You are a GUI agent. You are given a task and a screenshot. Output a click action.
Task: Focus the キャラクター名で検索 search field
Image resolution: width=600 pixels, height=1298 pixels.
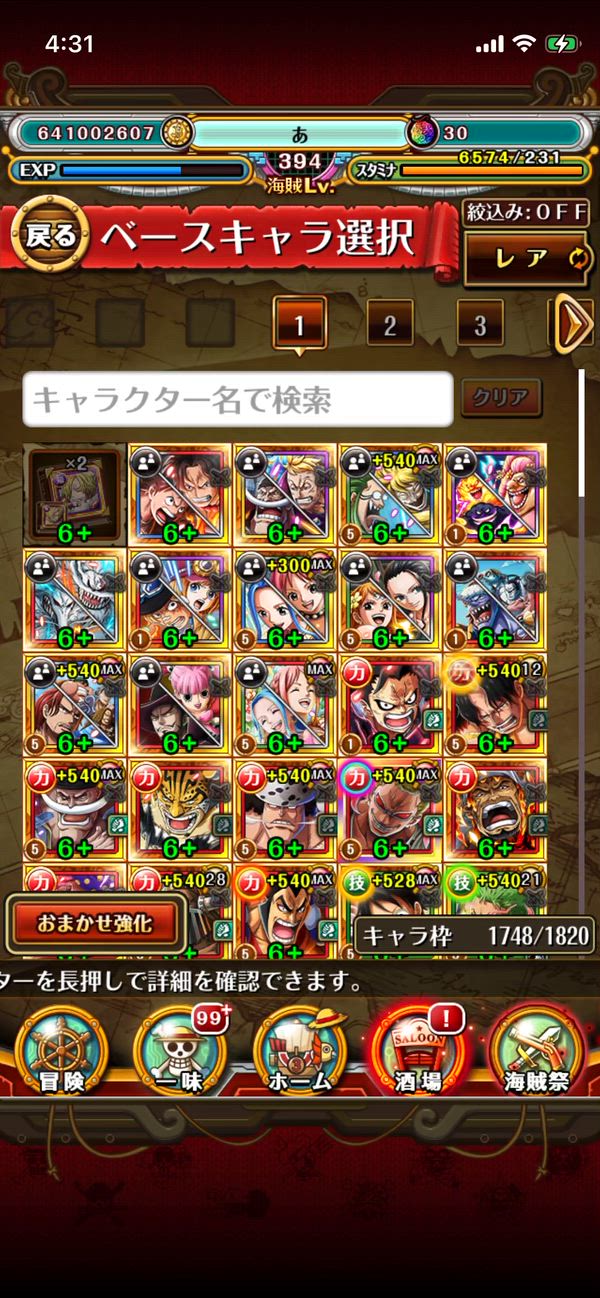[x=237, y=400]
